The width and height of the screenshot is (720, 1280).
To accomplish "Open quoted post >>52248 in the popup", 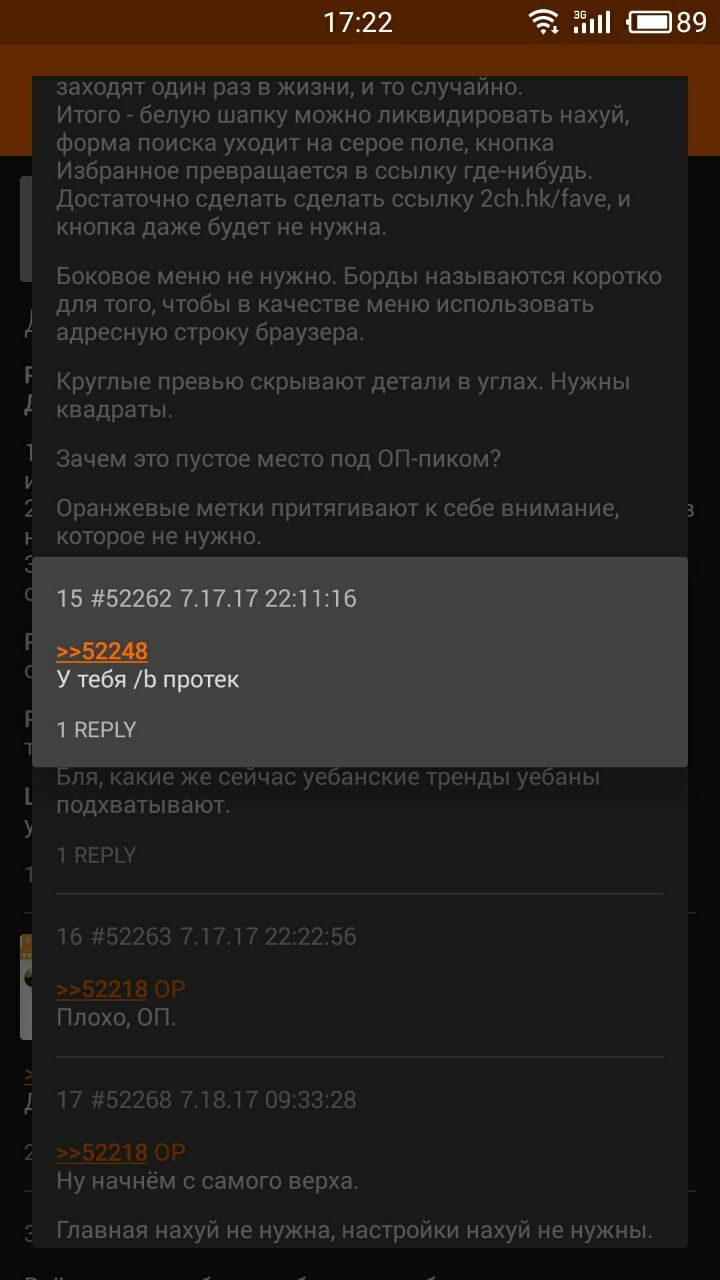I will 102,651.
